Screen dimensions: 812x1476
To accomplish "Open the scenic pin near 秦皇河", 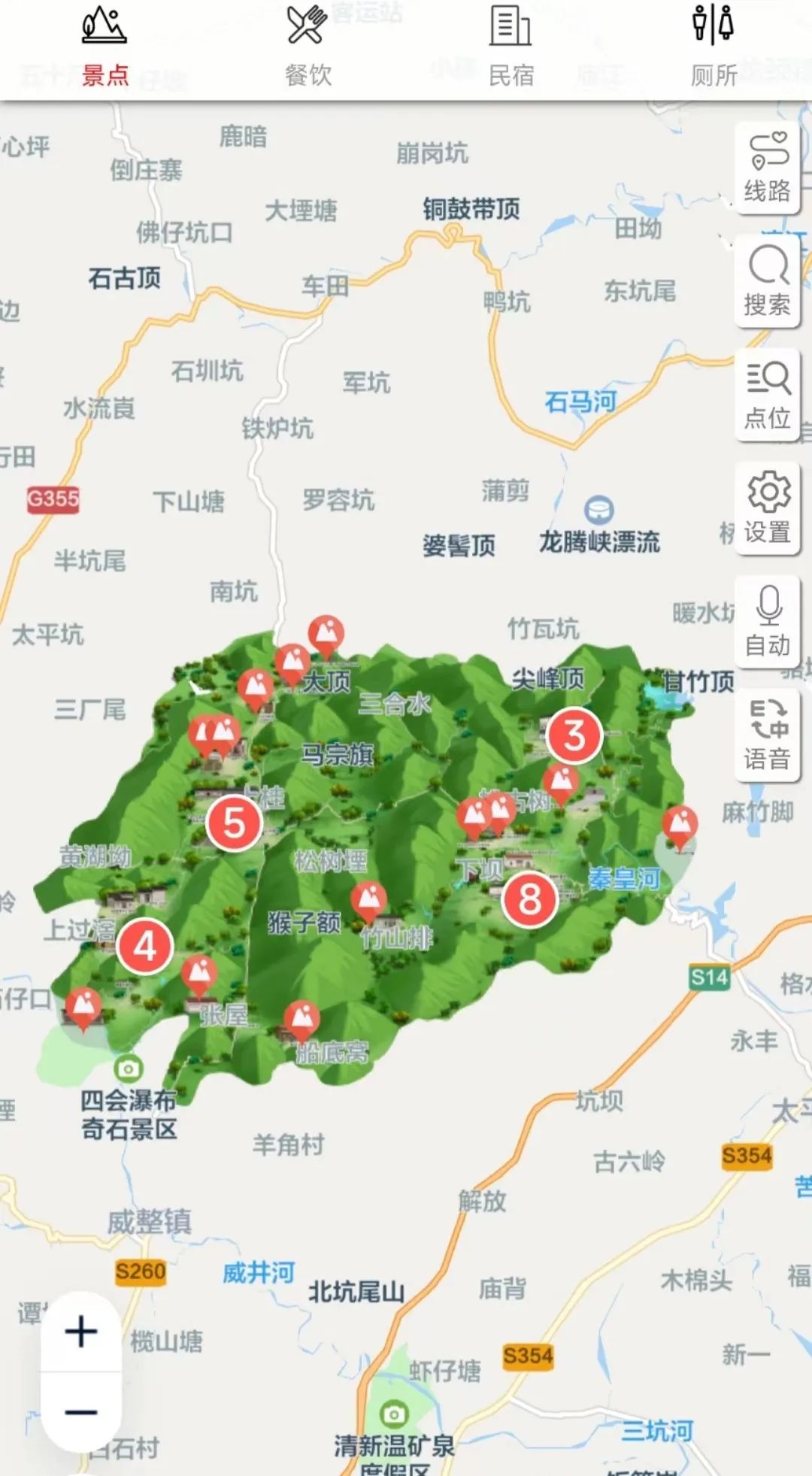I will click(x=680, y=824).
